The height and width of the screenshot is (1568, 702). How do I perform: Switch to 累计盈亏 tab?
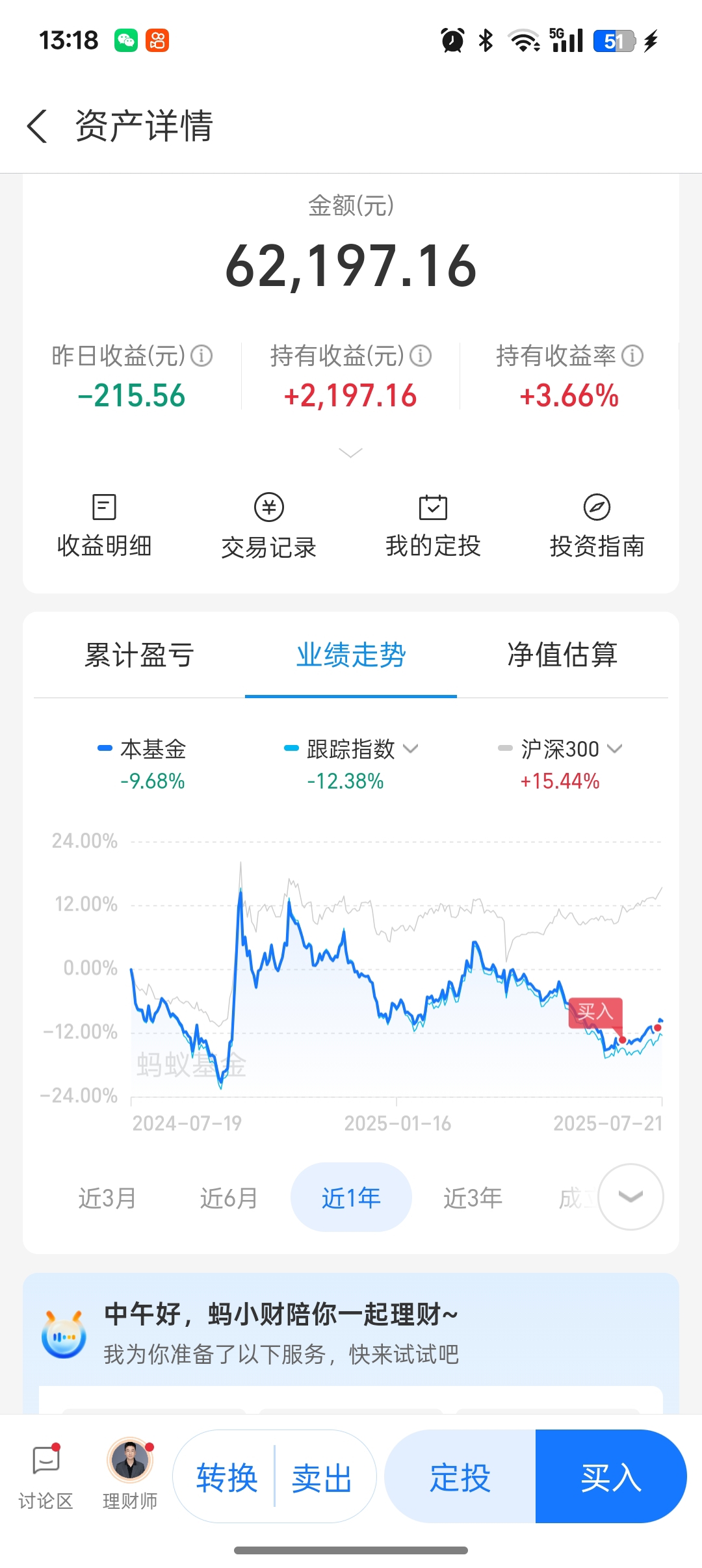click(x=139, y=655)
